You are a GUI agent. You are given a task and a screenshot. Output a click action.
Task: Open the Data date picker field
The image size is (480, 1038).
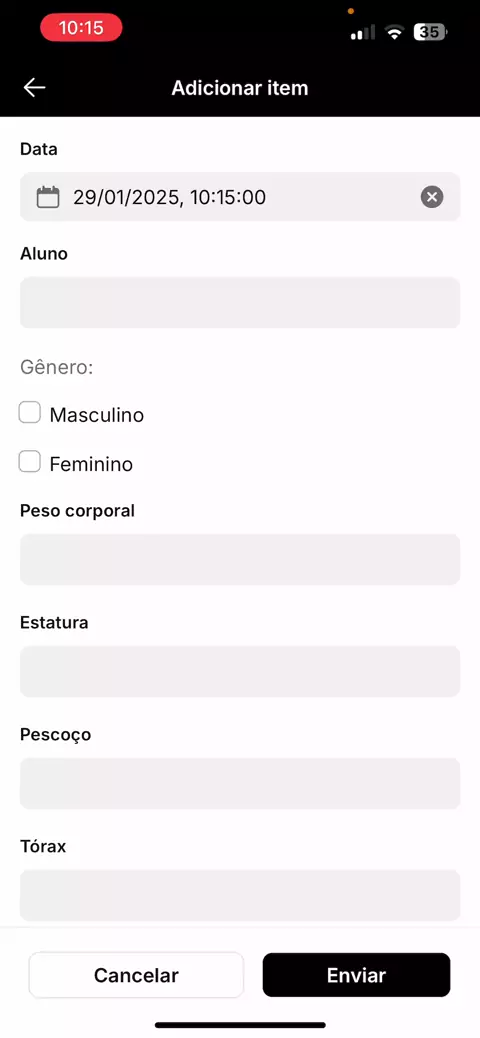click(x=240, y=197)
